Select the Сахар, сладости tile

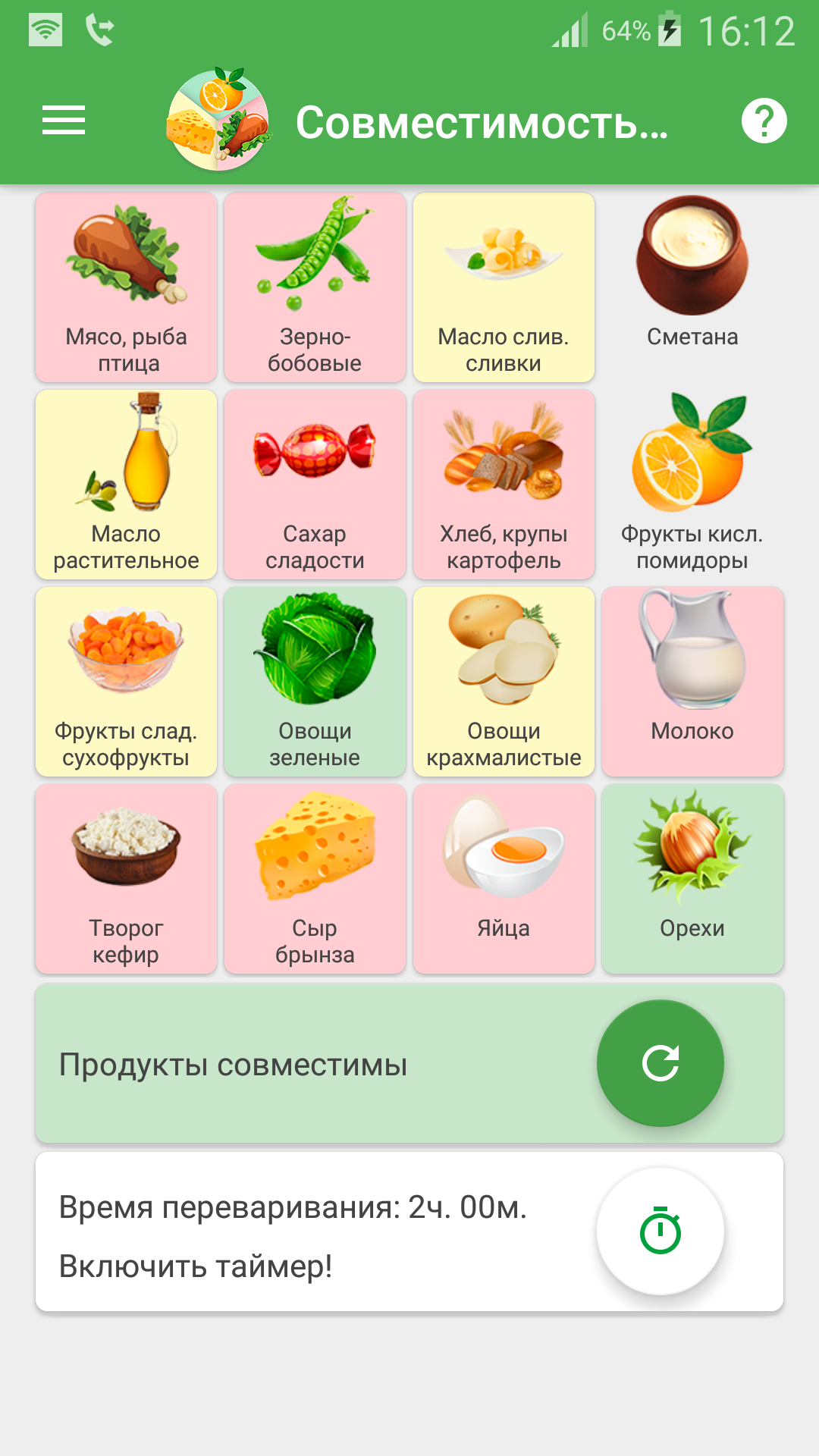(315, 484)
